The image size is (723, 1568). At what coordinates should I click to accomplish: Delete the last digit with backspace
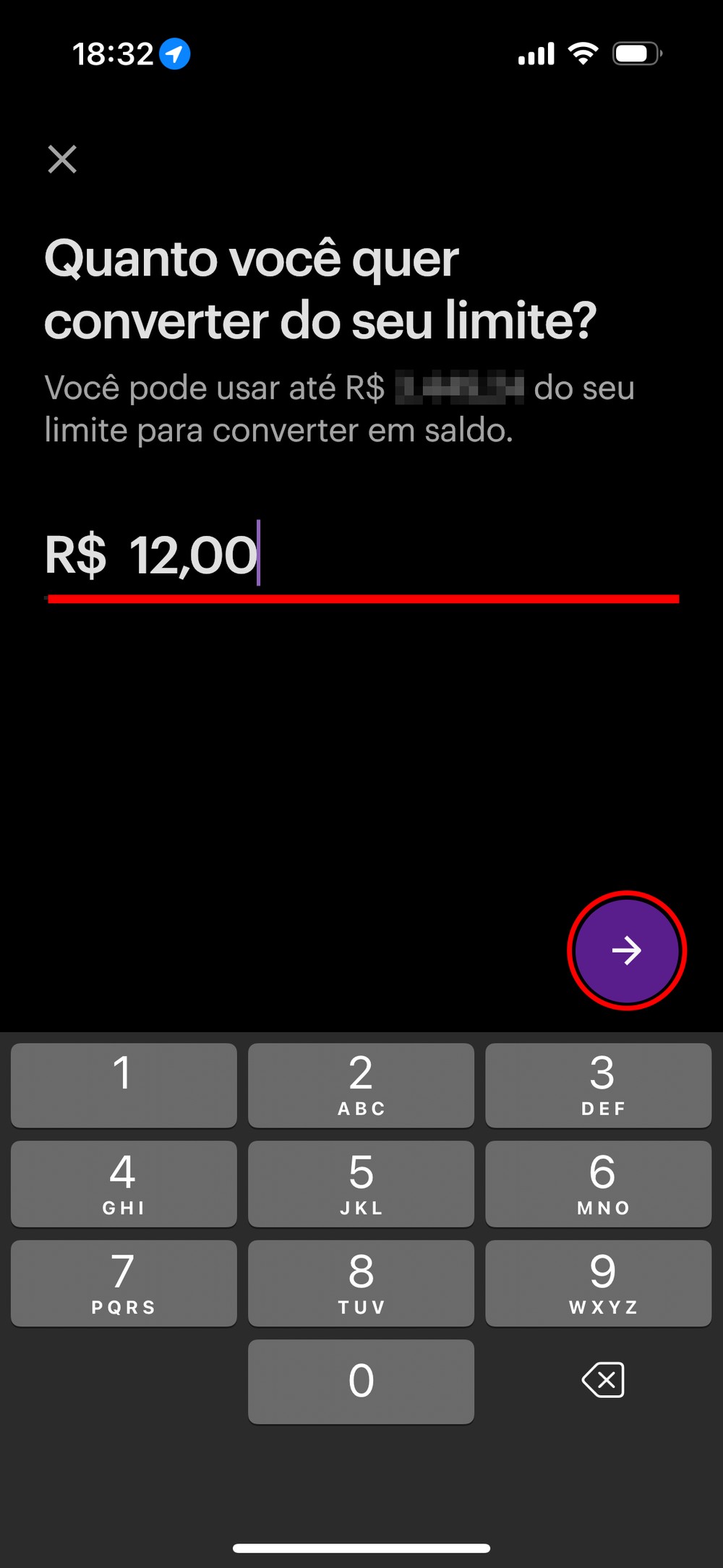(603, 1380)
